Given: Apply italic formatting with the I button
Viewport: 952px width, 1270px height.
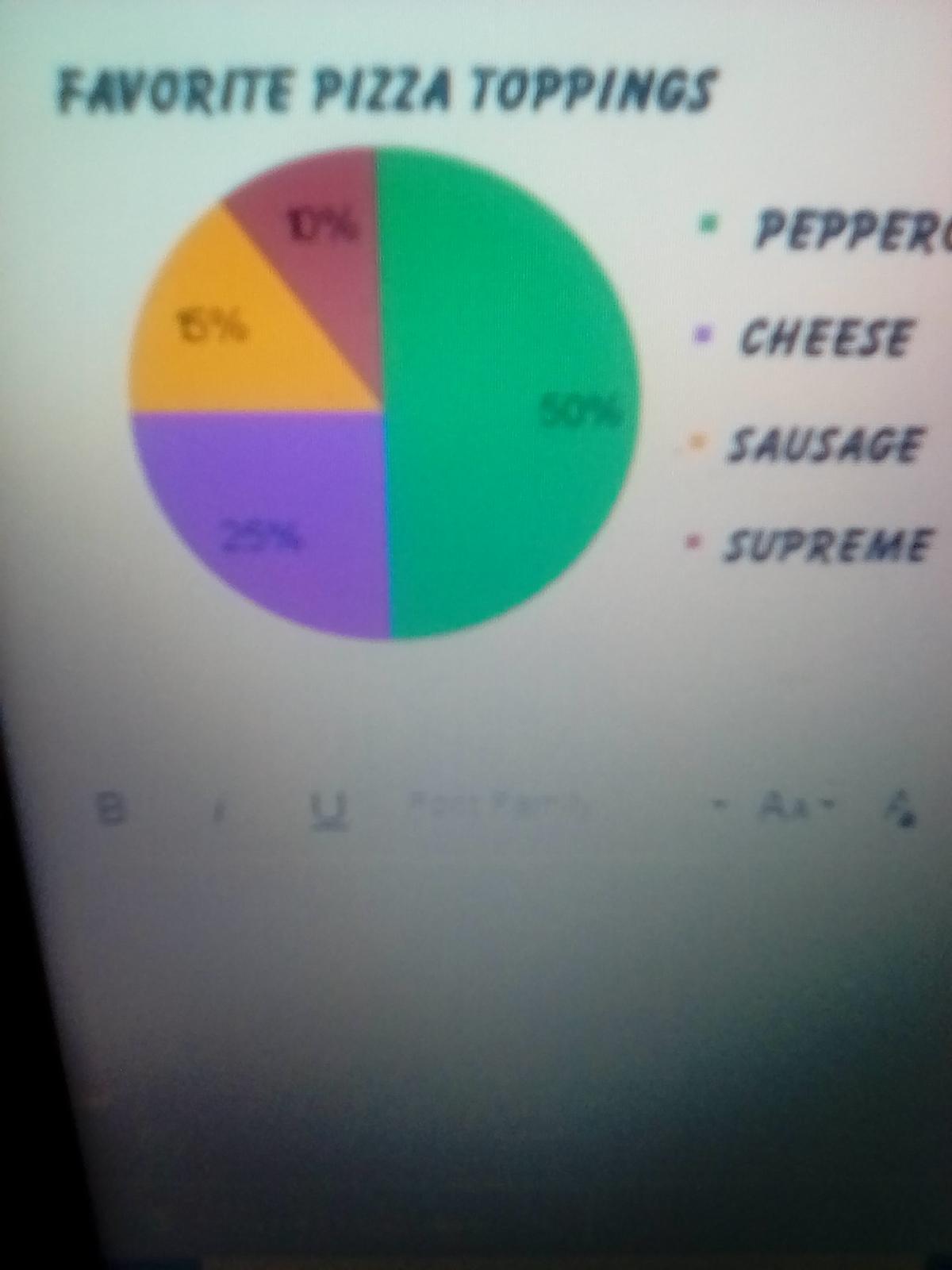Looking at the screenshot, I should click(215, 809).
